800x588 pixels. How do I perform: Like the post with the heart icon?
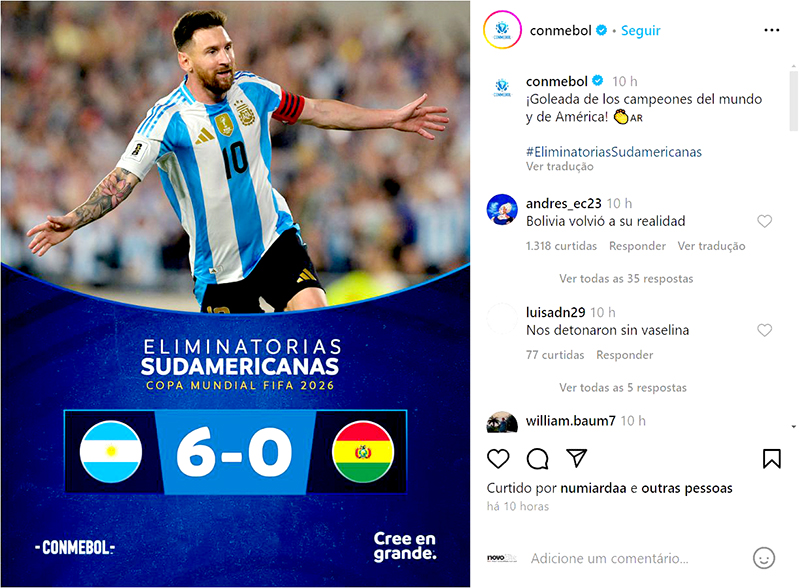point(498,459)
